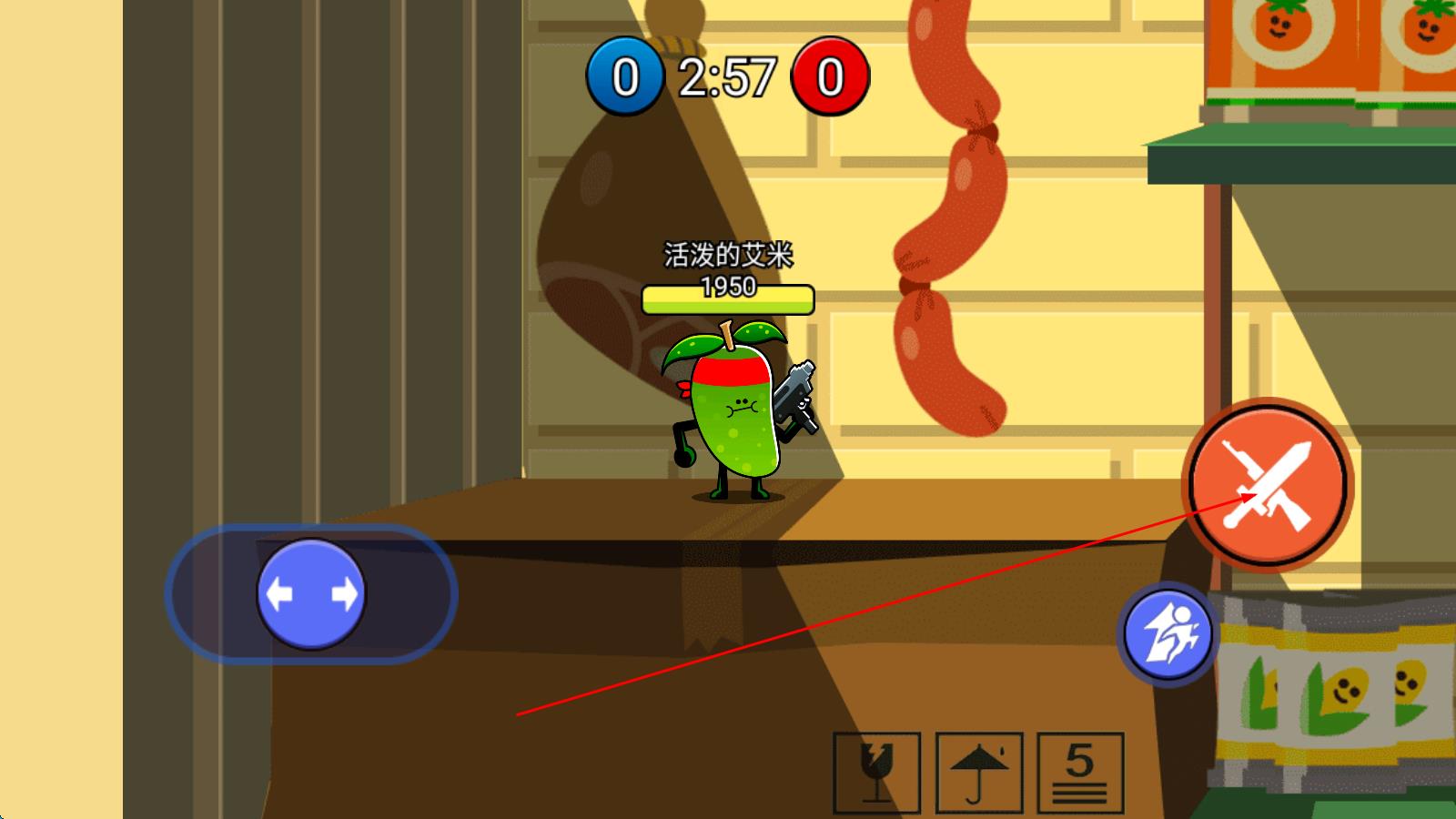Tap the blue jump button
Screen dimensions: 1456x819
(1168, 633)
